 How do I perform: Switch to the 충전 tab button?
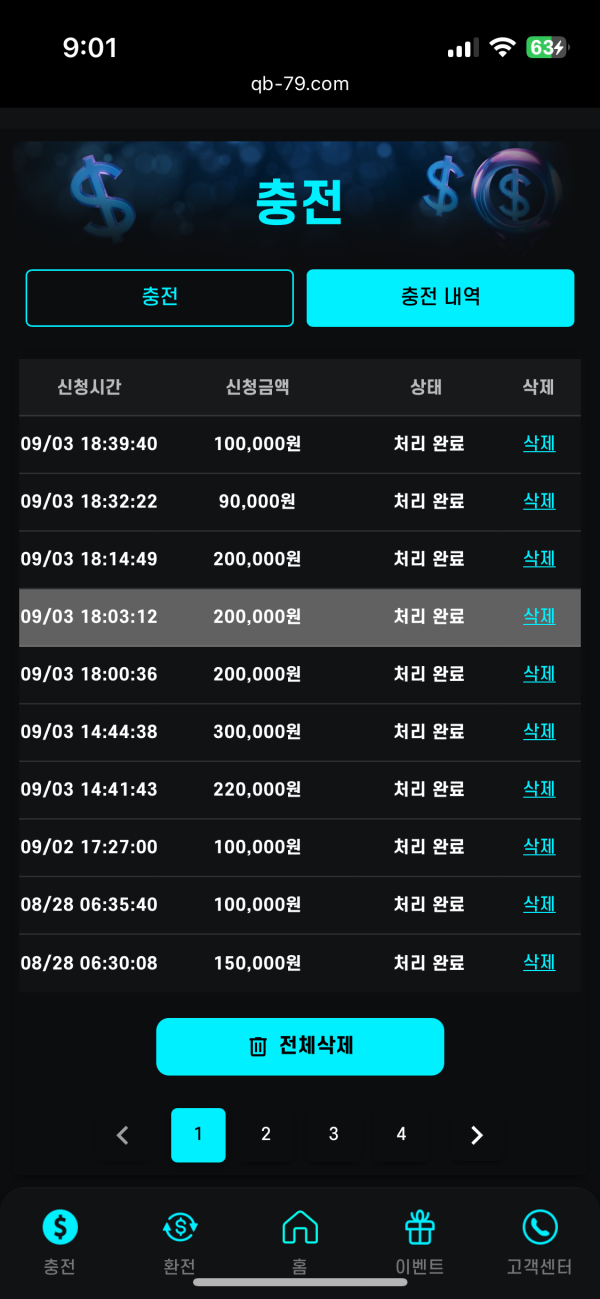coord(159,298)
